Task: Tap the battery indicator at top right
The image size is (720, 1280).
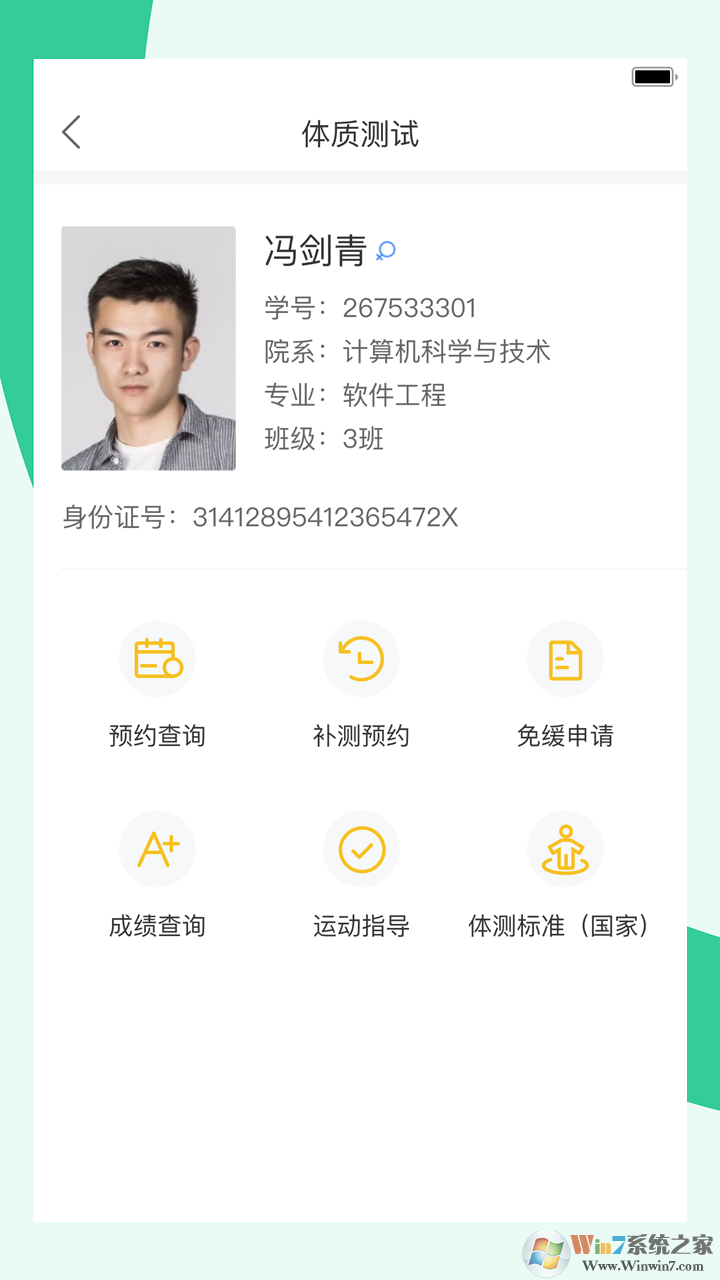Action: (654, 76)
